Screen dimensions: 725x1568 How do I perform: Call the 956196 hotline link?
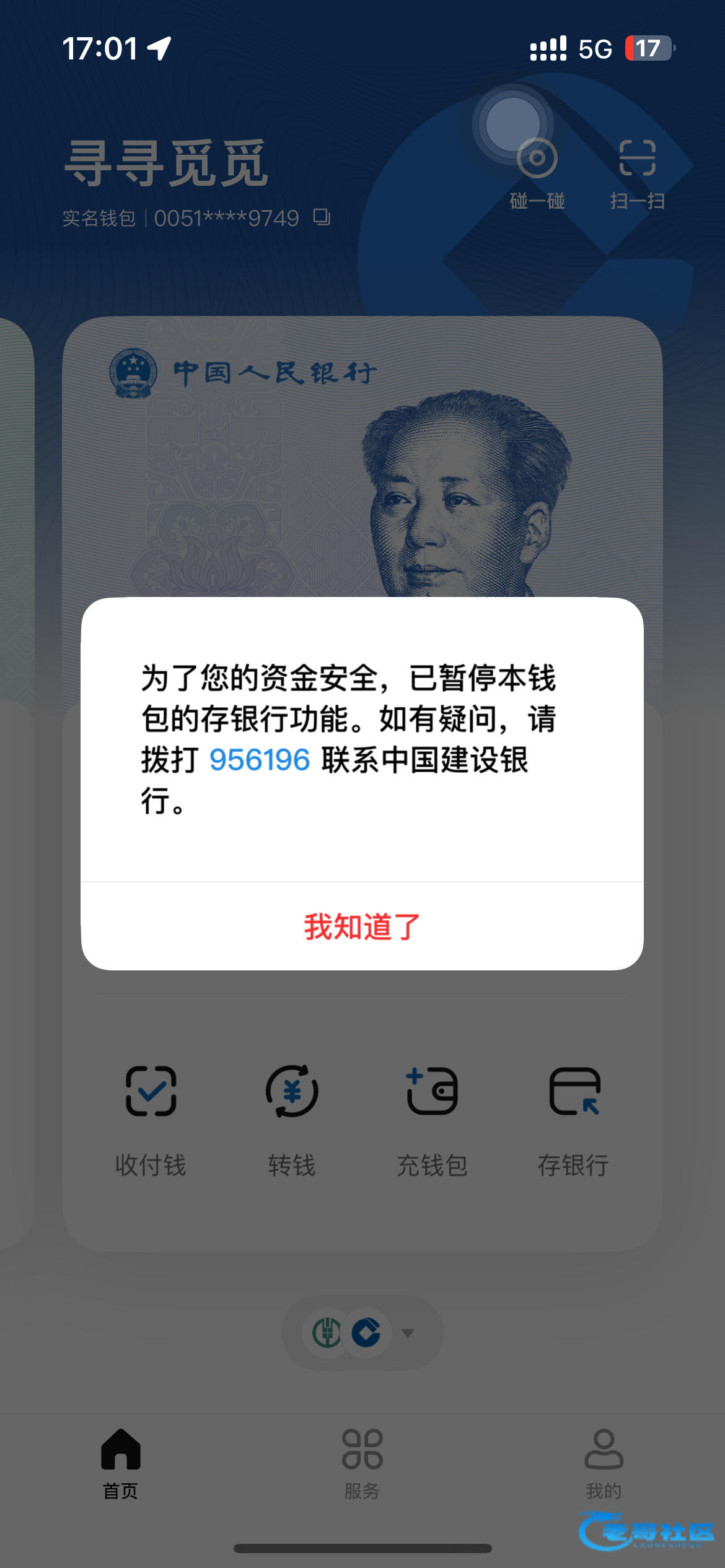click(259, 760)
